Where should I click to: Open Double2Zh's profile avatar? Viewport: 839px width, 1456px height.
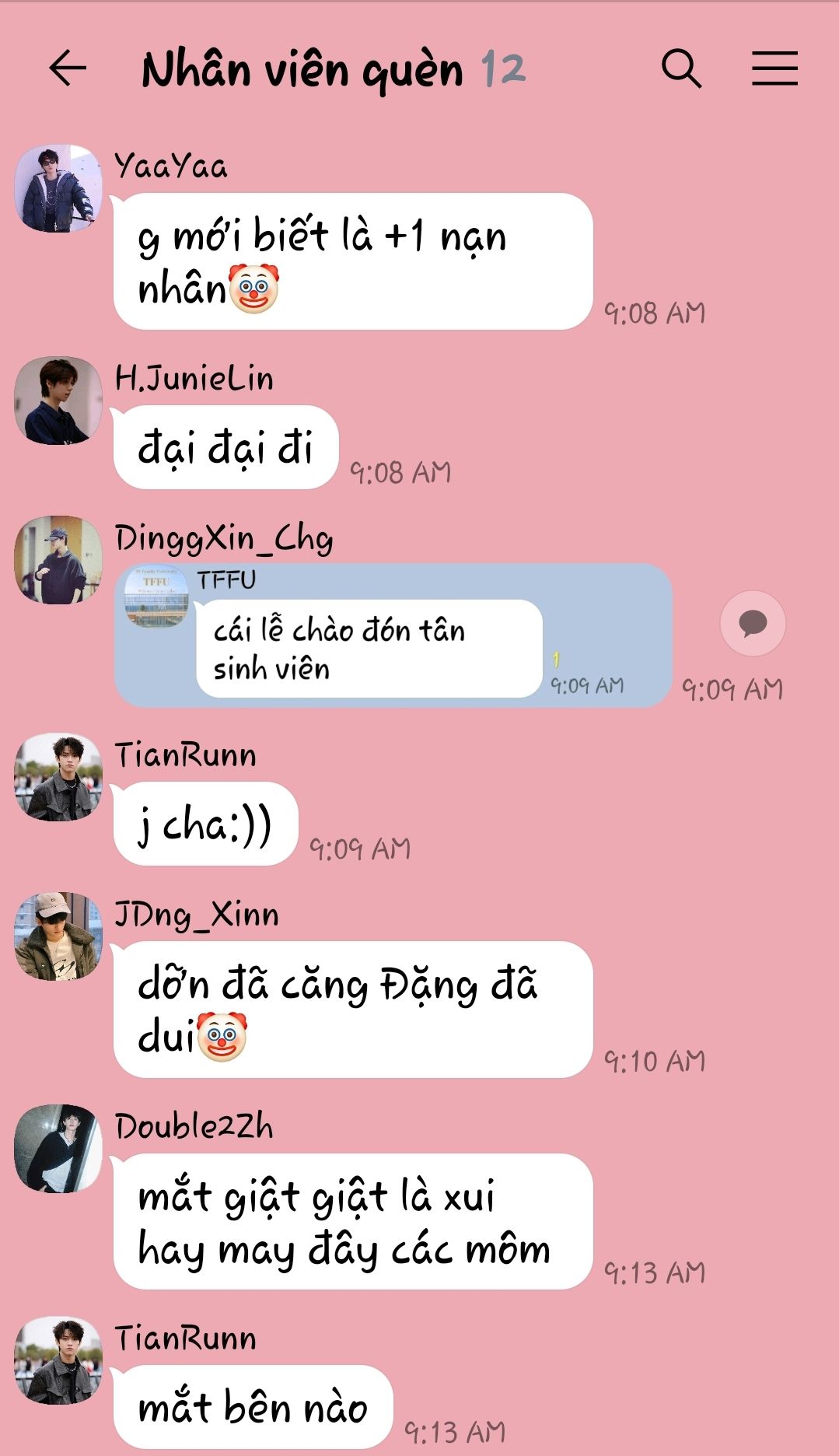click(x=58, y=1148)
